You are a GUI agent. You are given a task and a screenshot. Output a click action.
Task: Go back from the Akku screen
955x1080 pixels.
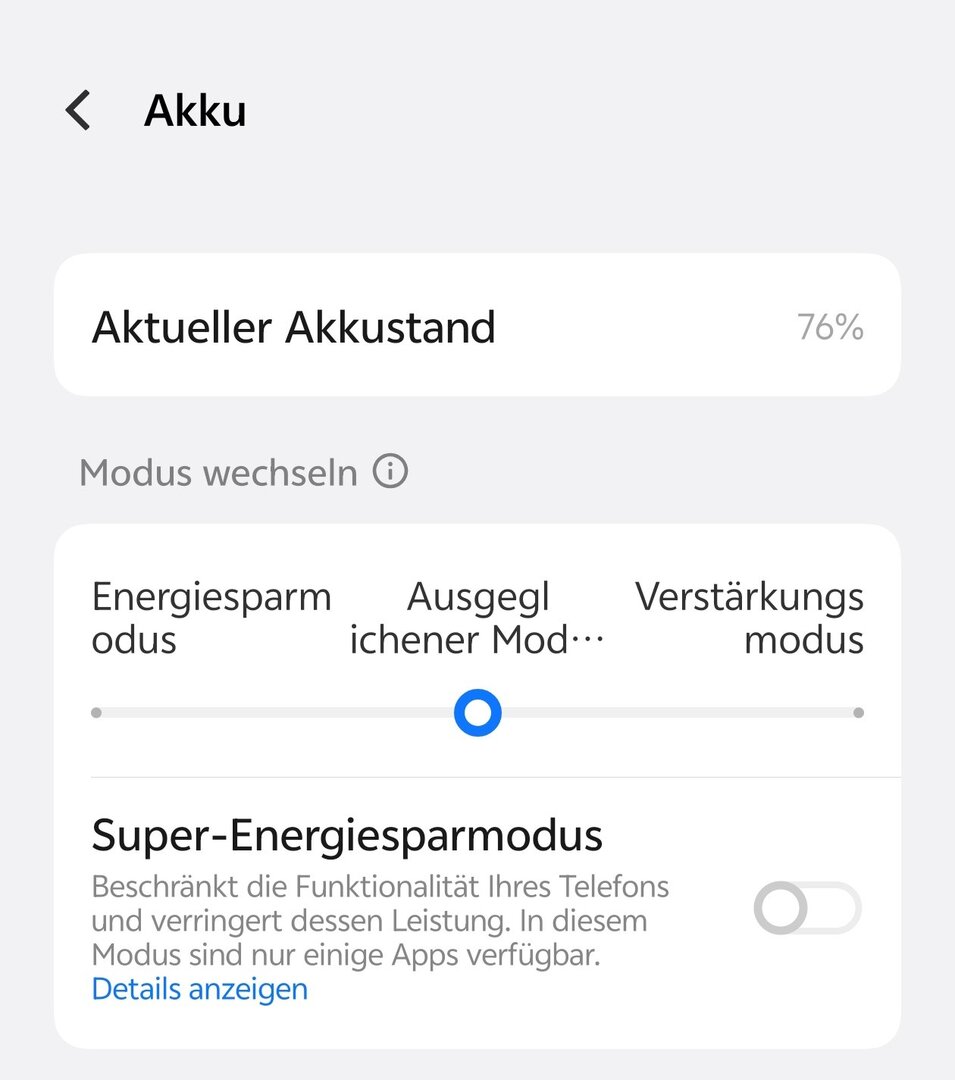tap(78, 110)
